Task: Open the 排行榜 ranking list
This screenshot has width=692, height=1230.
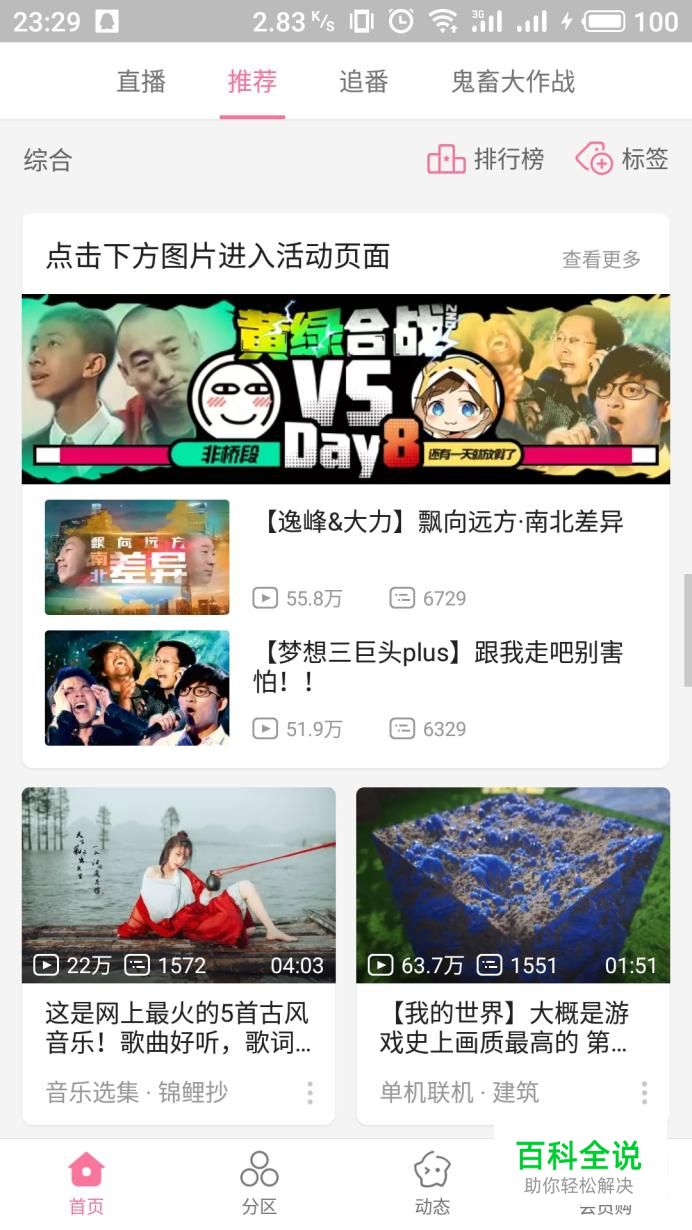Action: (x=486, y=159)
